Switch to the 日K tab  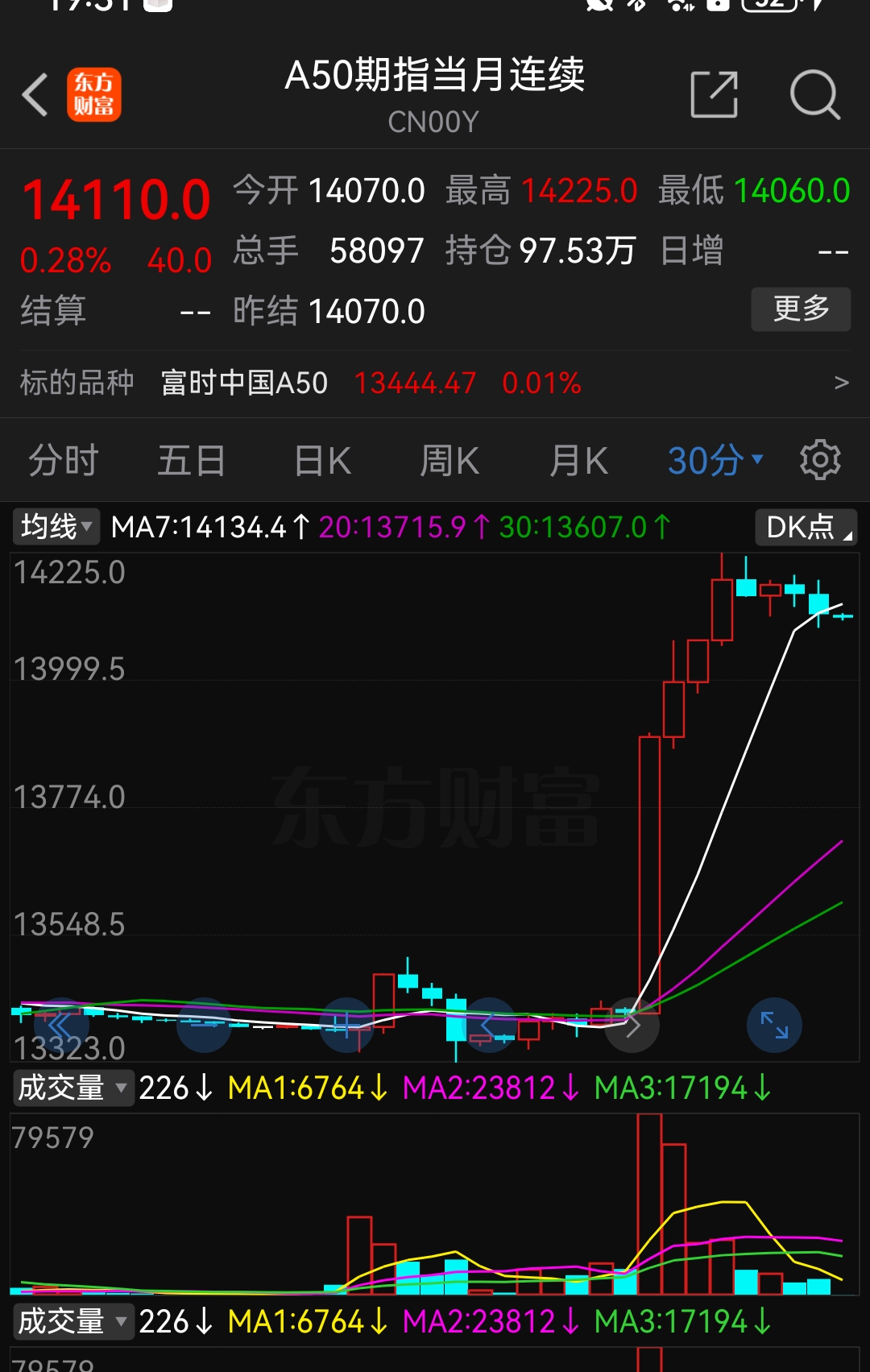321,459
